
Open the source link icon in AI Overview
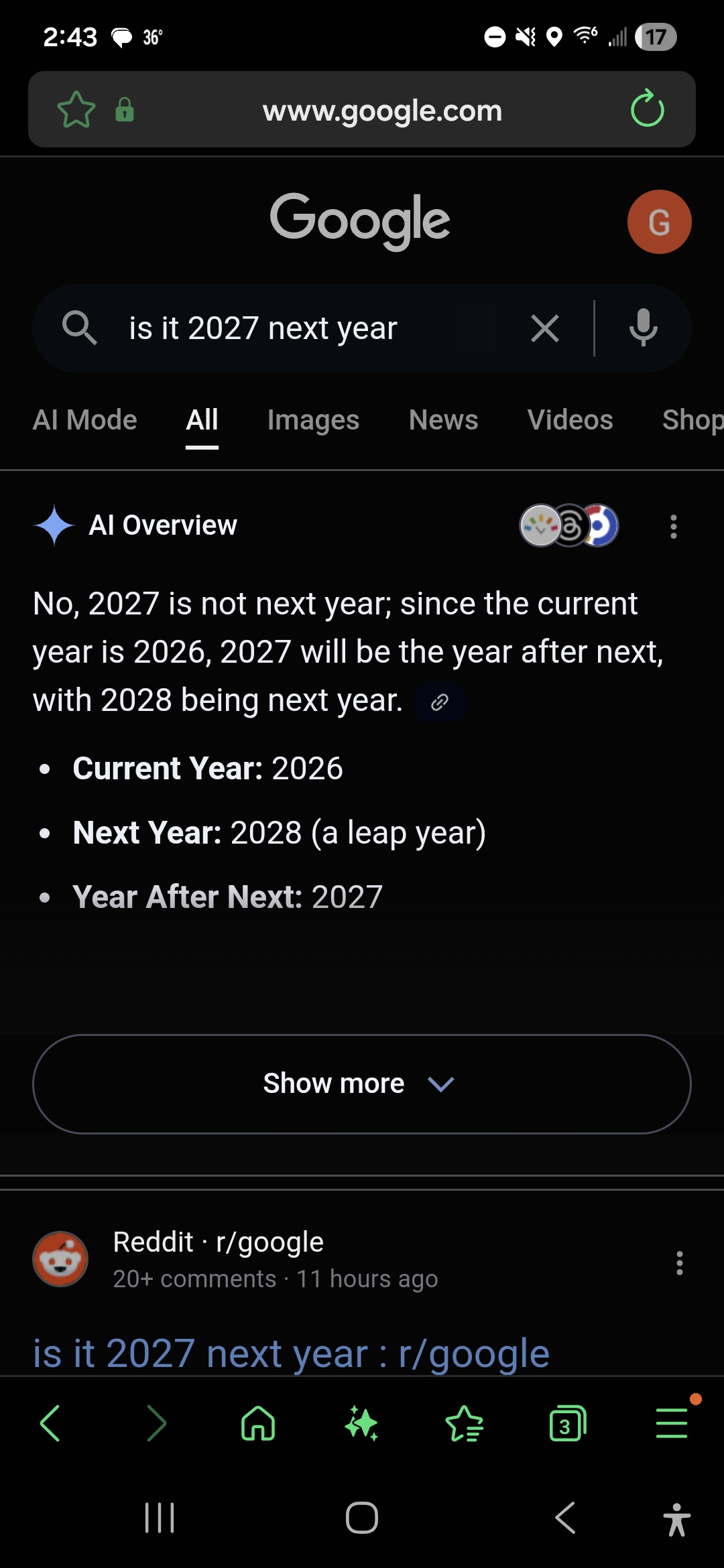(x=440, y=702)
